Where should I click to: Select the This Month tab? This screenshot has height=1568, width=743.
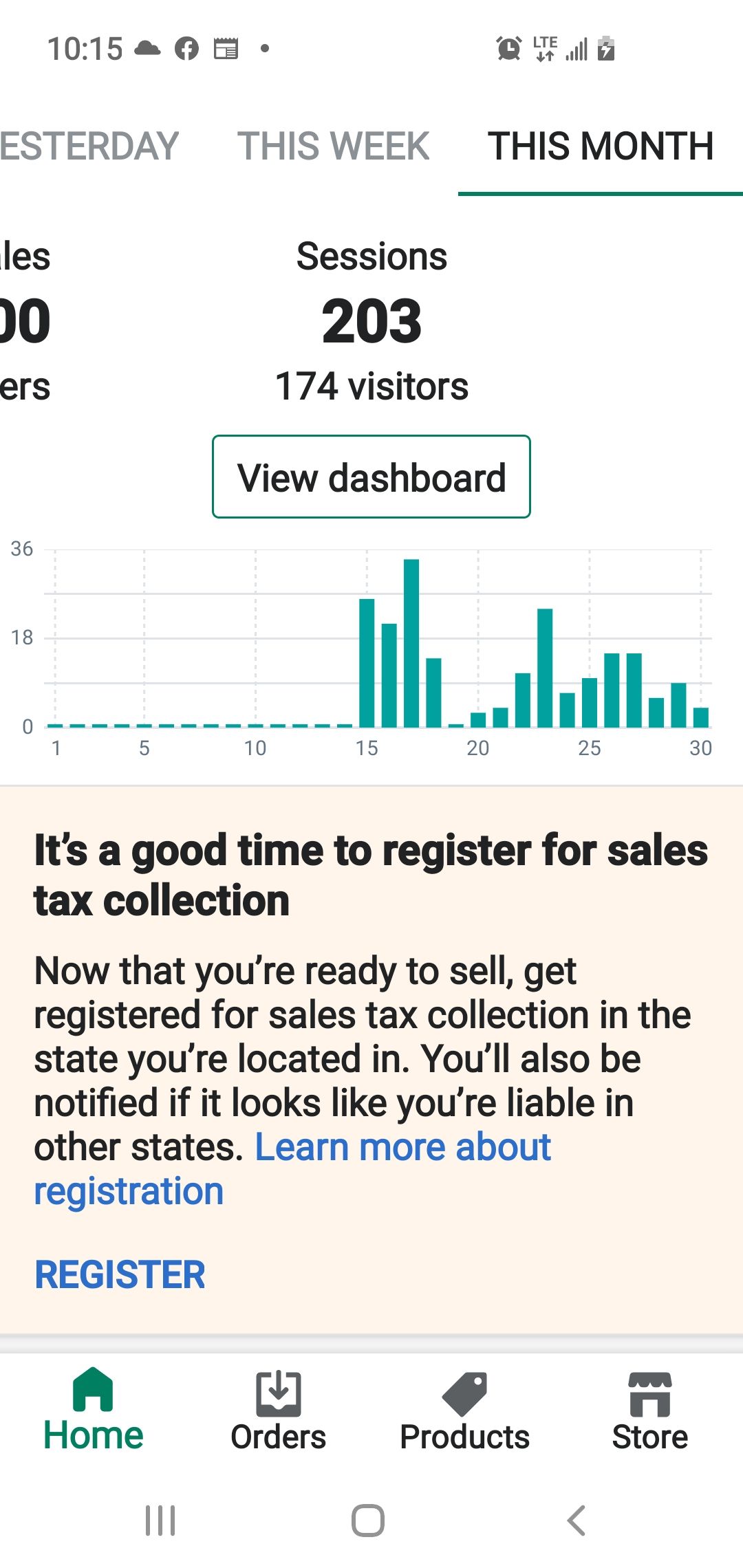tap(601, 146)
